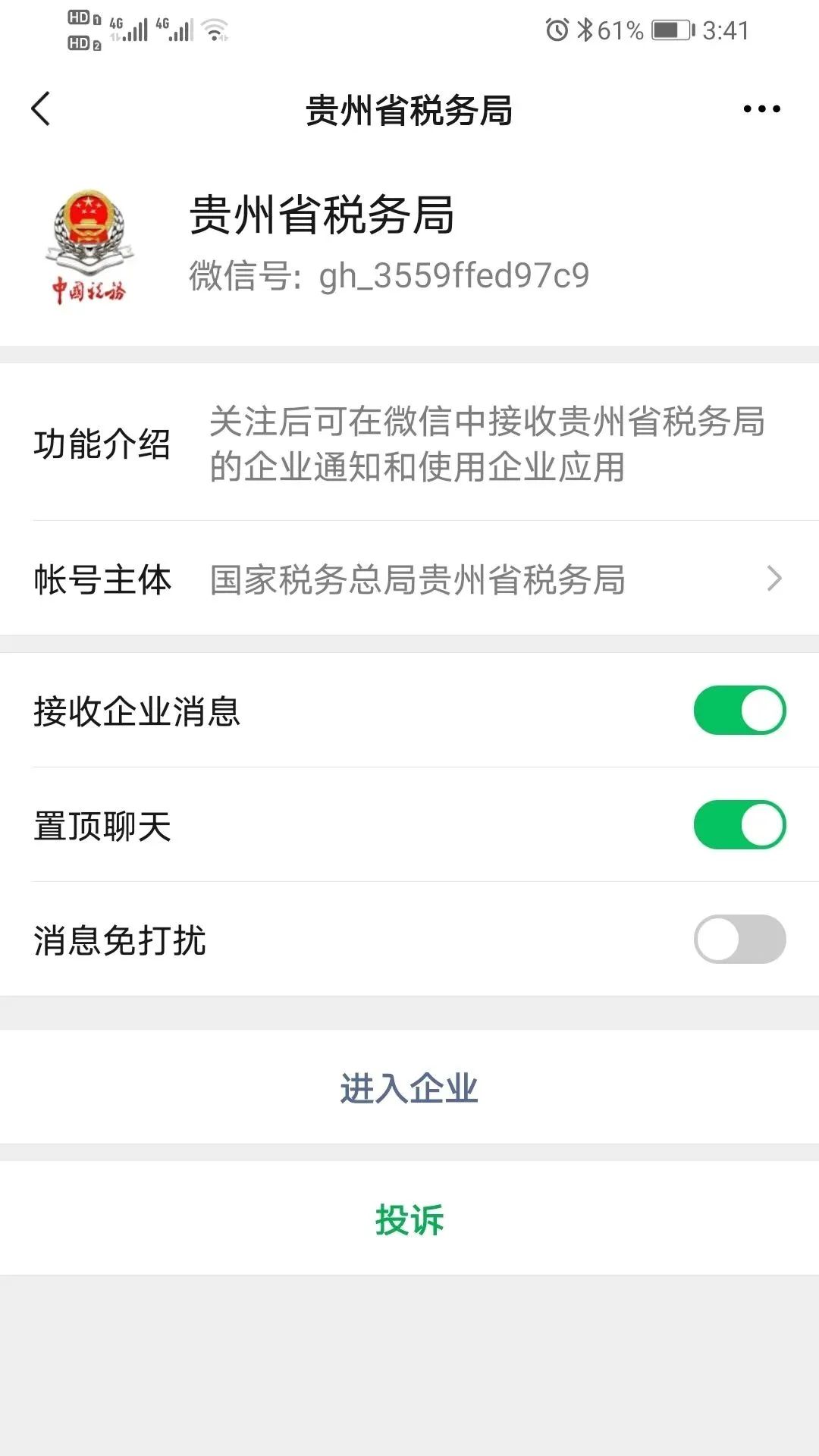
Task: Tap 投诉 to file a complaint
Action: pyautogui.click(x=409, y=1219)
